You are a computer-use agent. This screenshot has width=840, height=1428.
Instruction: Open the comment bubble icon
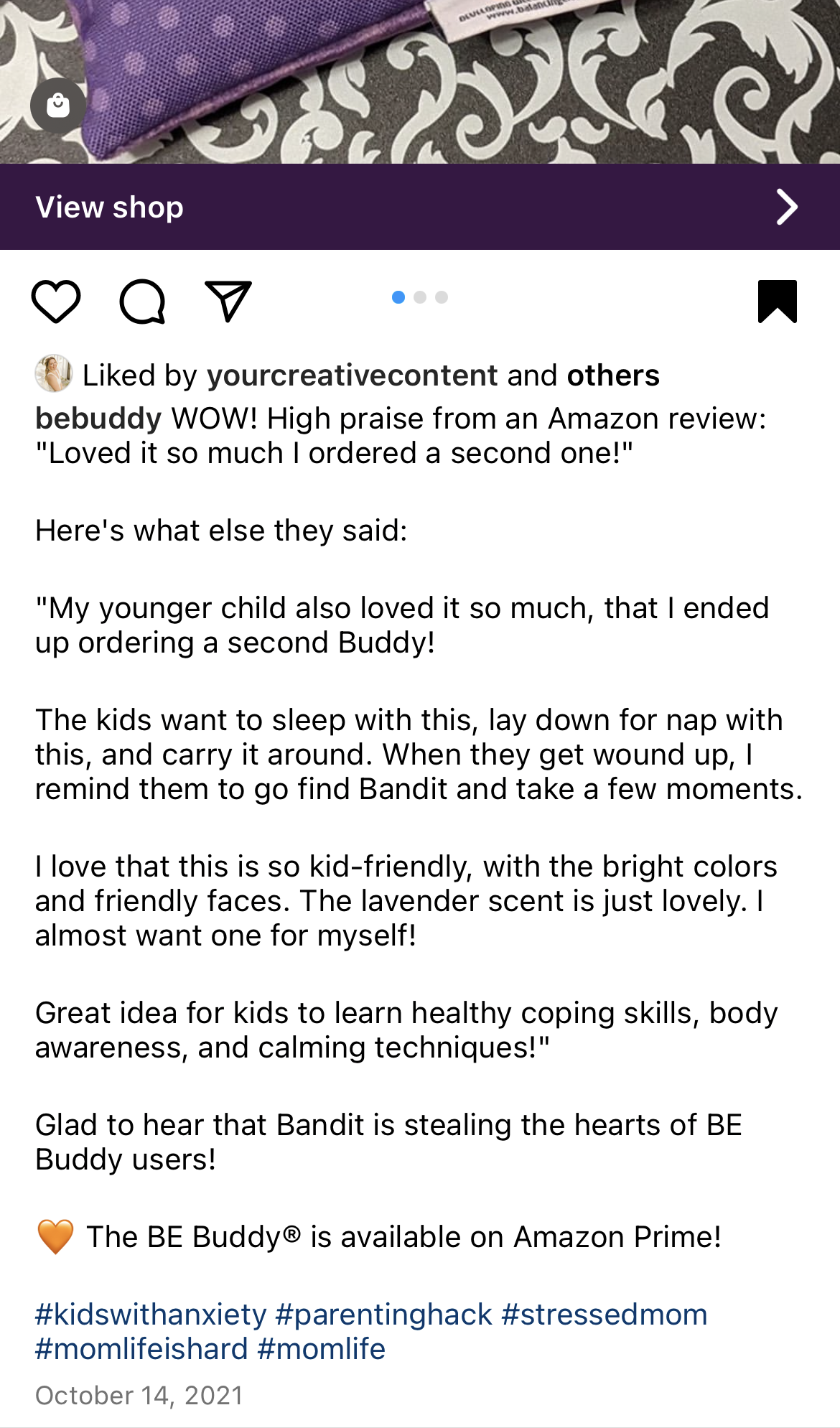(142, 301)
